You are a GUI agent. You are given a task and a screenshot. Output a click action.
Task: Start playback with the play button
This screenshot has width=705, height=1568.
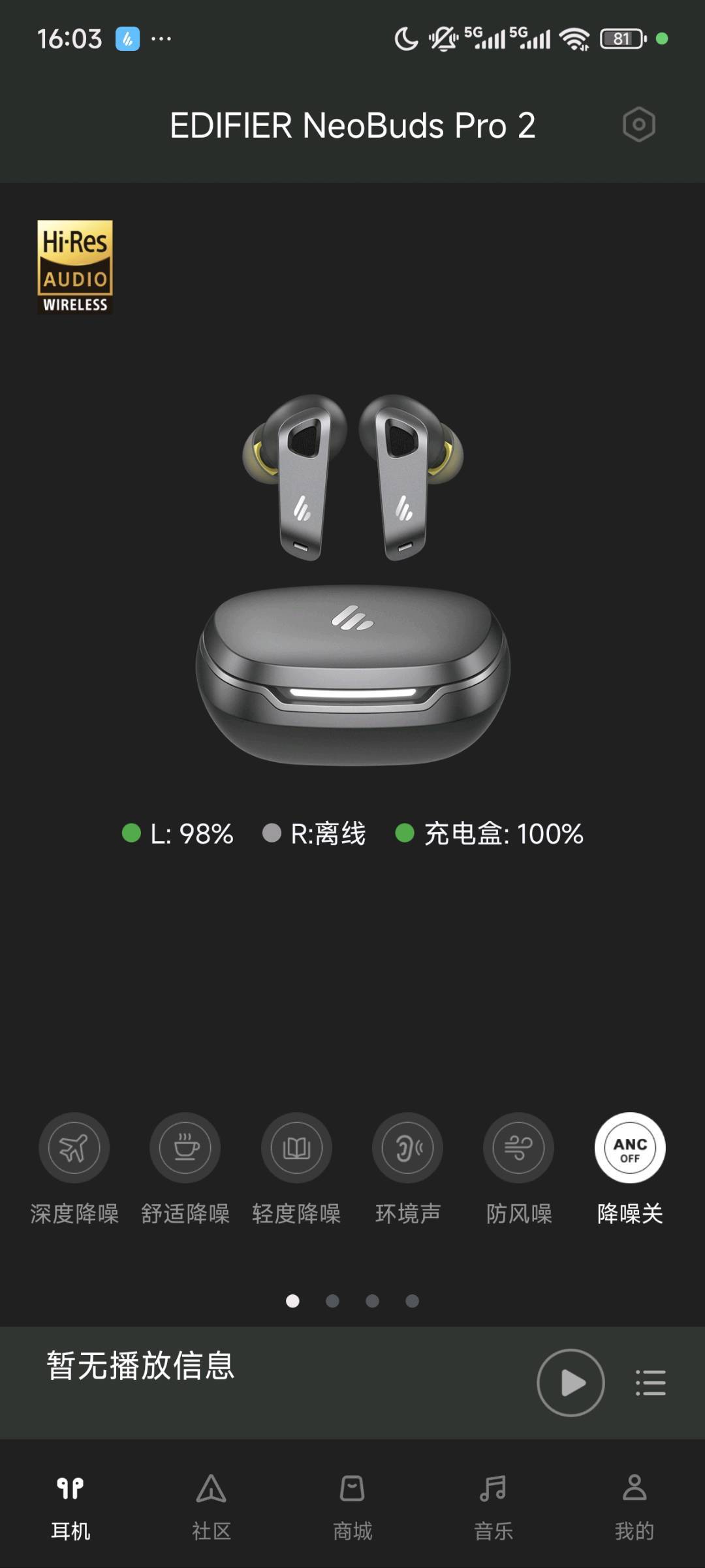pos(571,1383)
